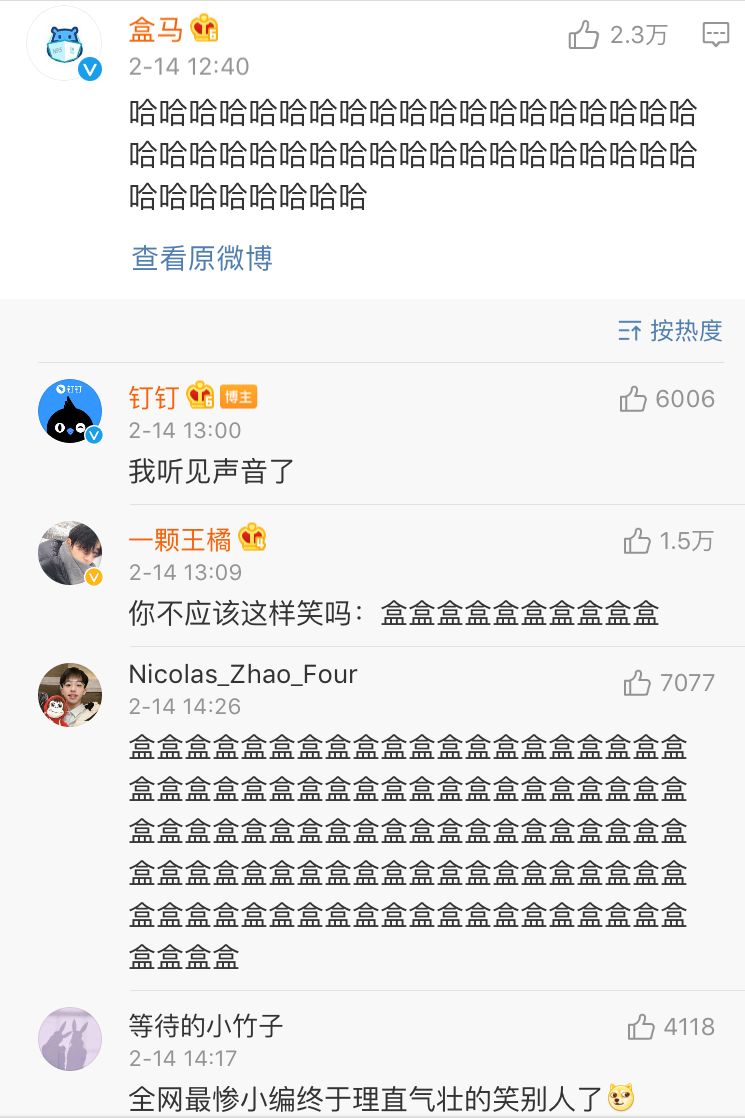View 等待的小竹子's profile avatar
Image resolution: width=745 pixels, height=1118 pixels.
coord(70,1038)
